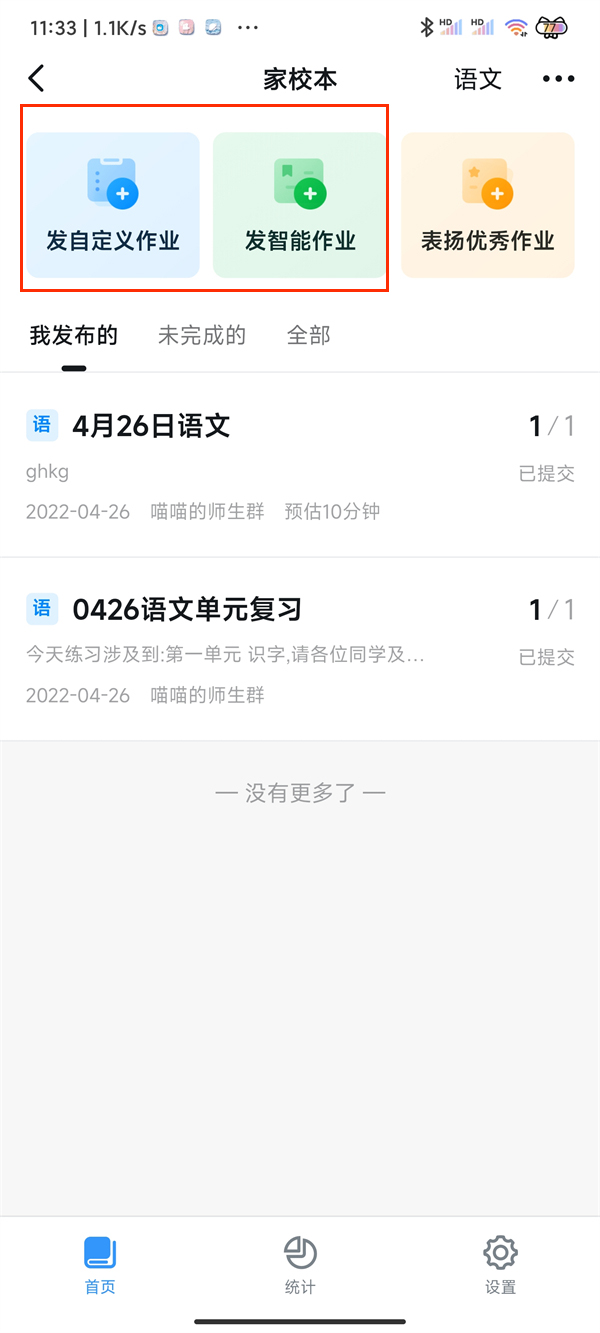Tap 发自定义作业 to create custom homework
The image size is (600, 1333).
pos(113,205)
